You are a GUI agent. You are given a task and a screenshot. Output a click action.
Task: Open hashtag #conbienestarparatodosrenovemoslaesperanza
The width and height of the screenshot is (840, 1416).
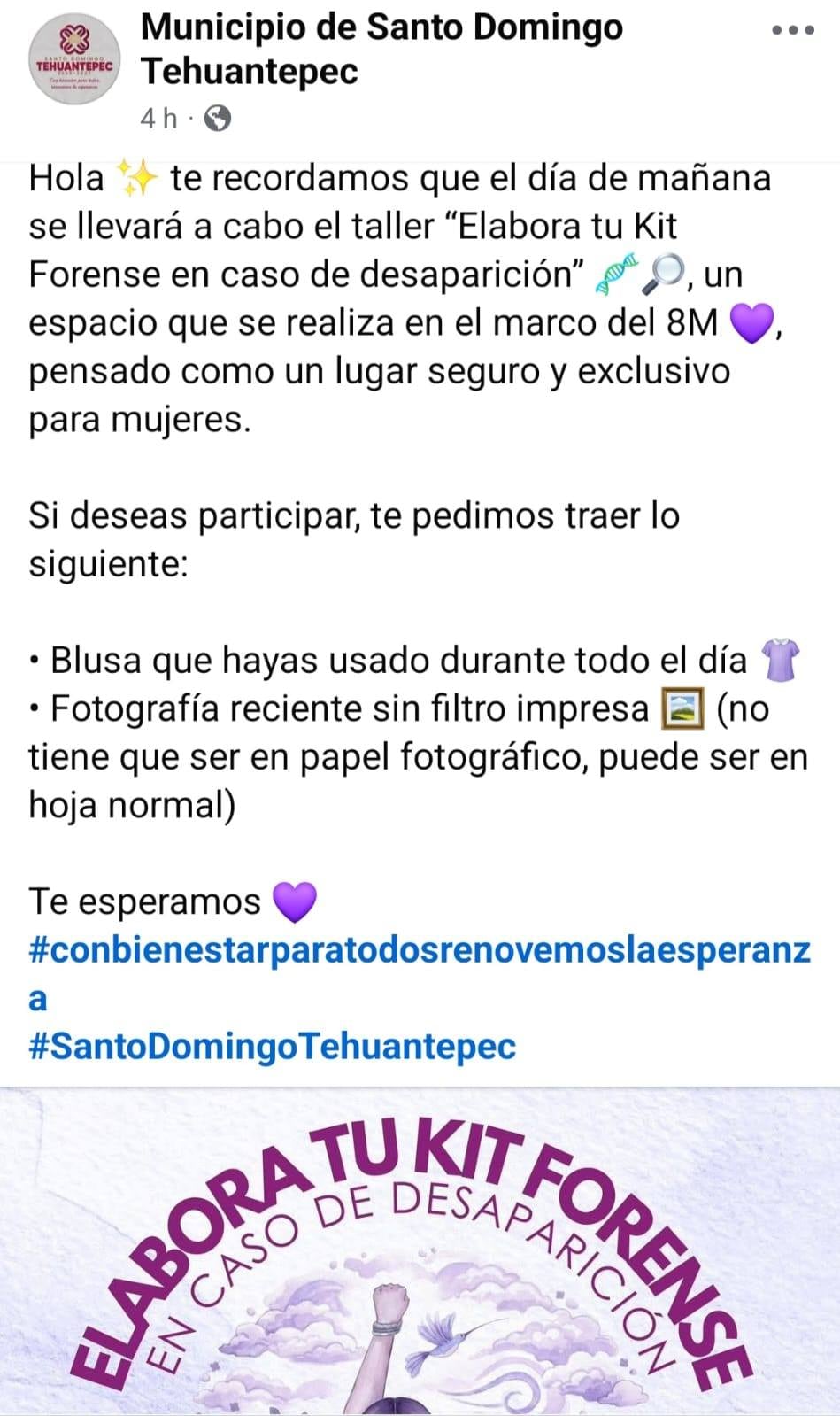(x=419, y=951)
